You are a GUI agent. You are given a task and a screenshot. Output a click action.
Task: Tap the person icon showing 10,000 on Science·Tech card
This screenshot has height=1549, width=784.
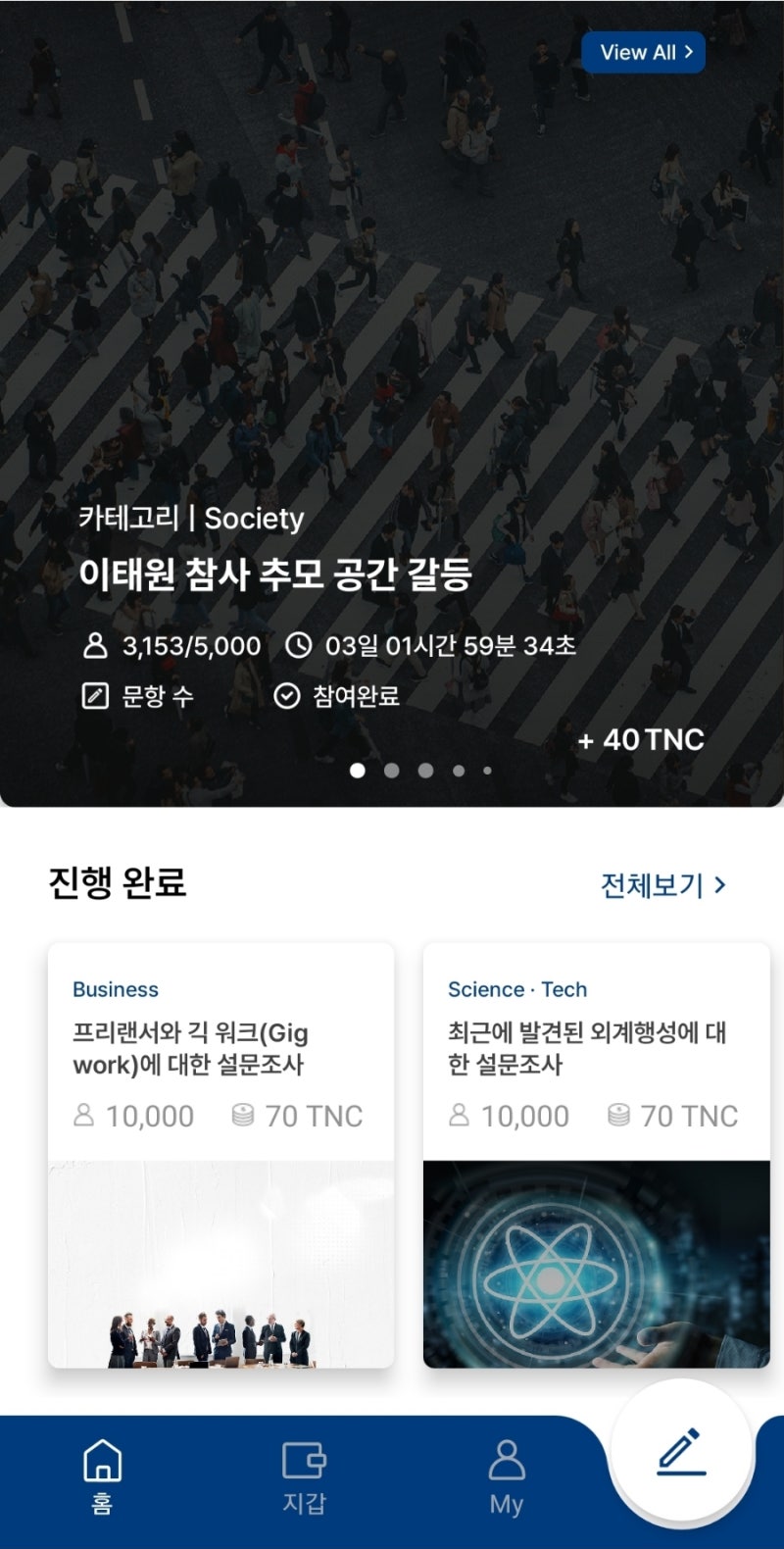[459, 1115]
